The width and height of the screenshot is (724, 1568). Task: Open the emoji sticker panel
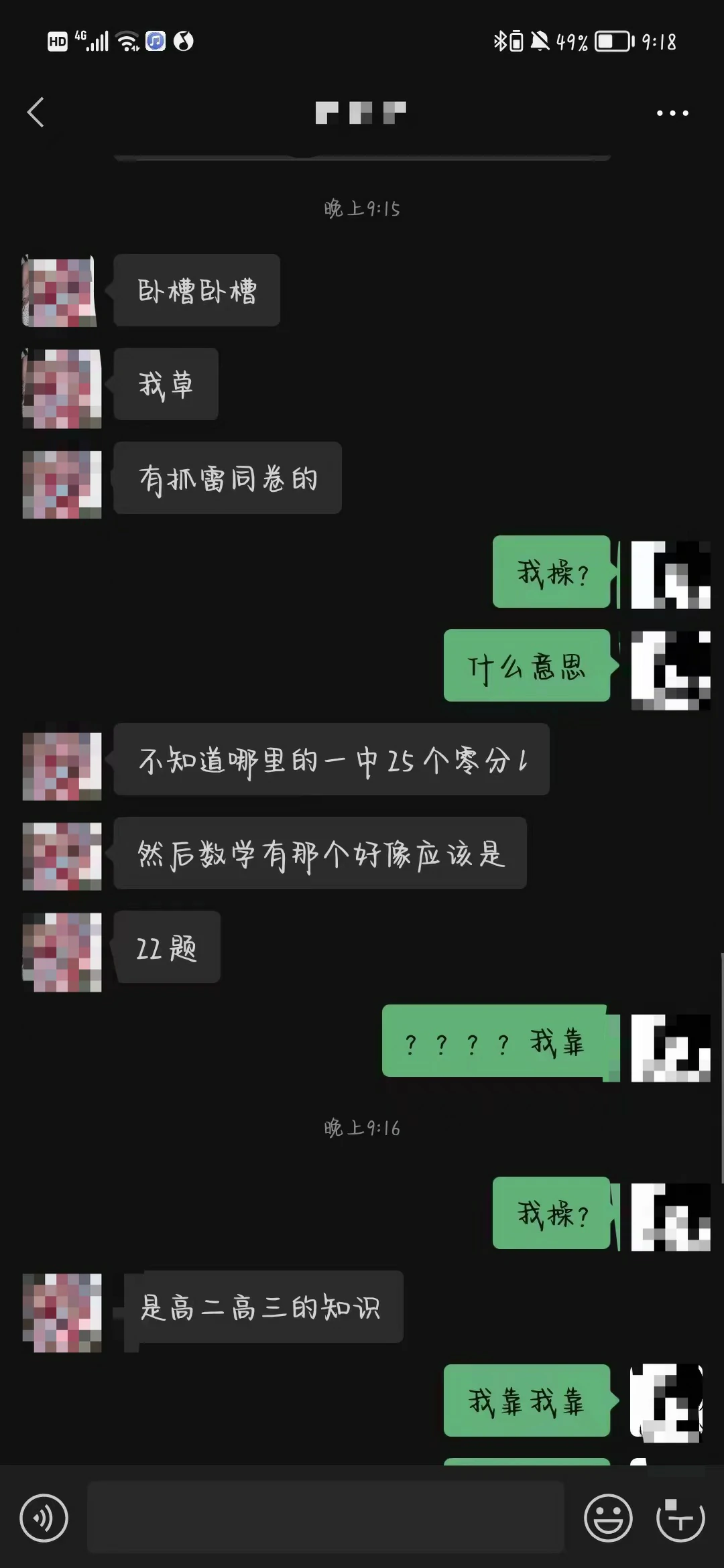(608, 1517)
